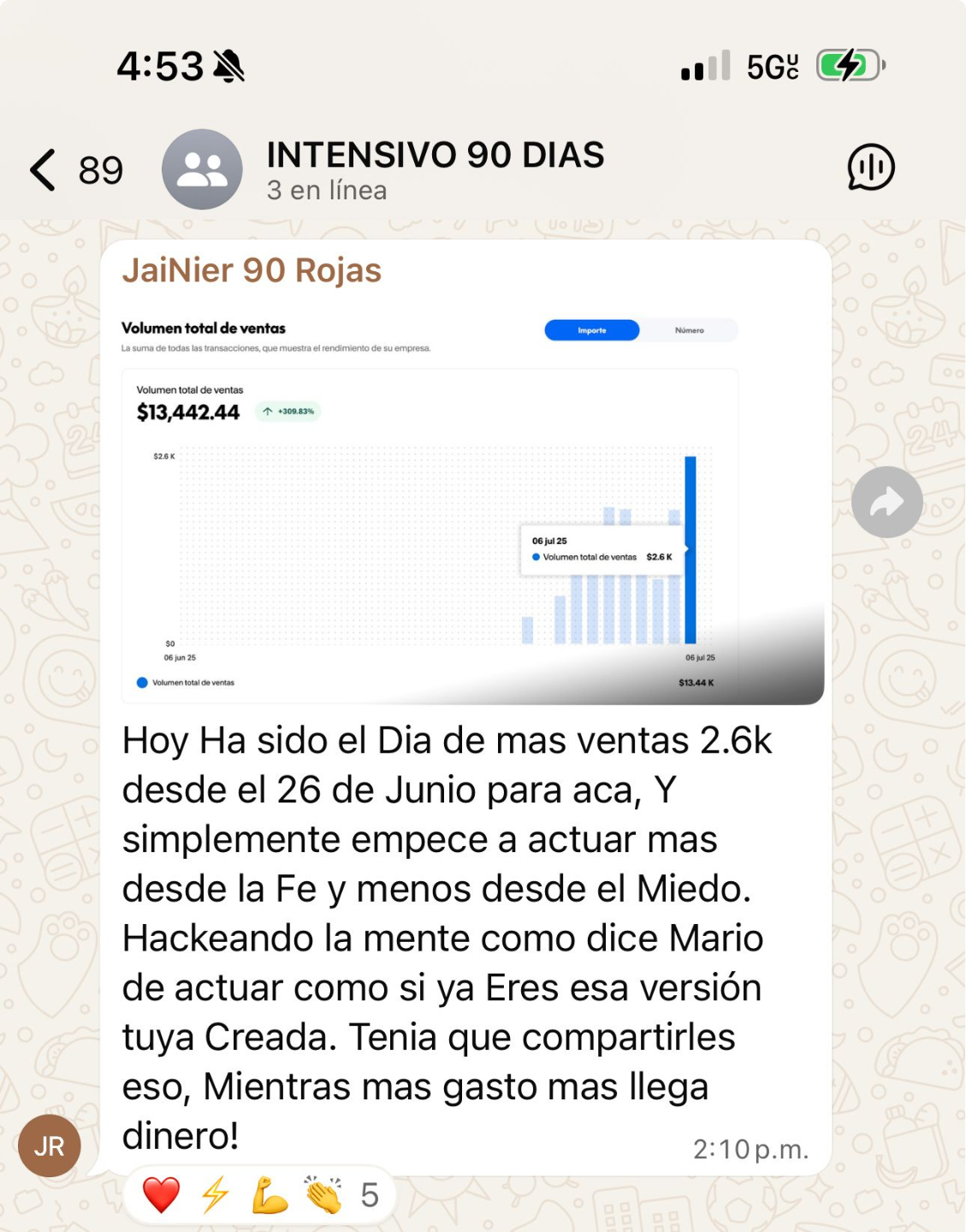View the reactions on JaiNier's message
The image size is (966, 1232).
tap(259, 1195)
